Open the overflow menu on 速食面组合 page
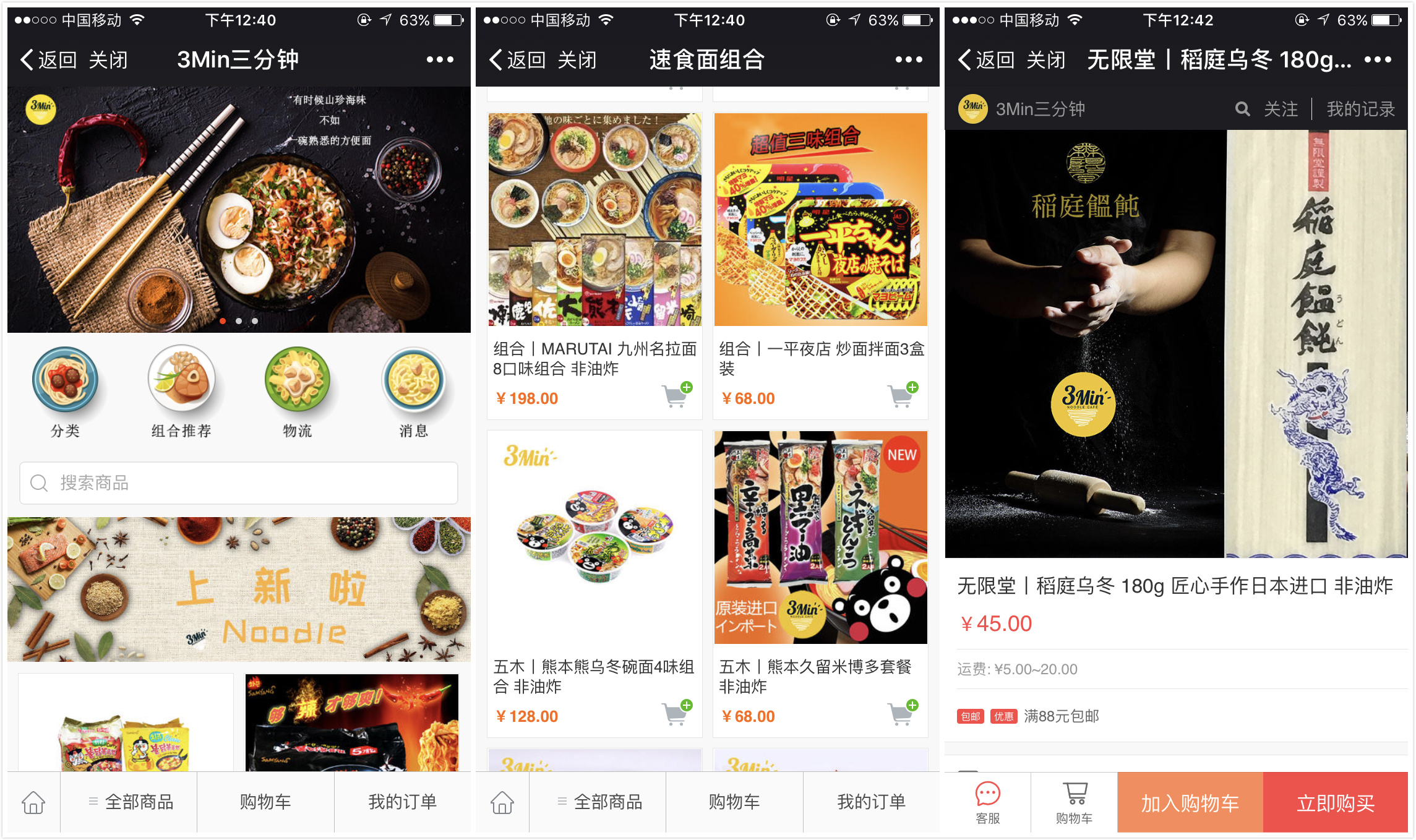The width and height of the screenshot is (1416, 840). tap(909, 60)
